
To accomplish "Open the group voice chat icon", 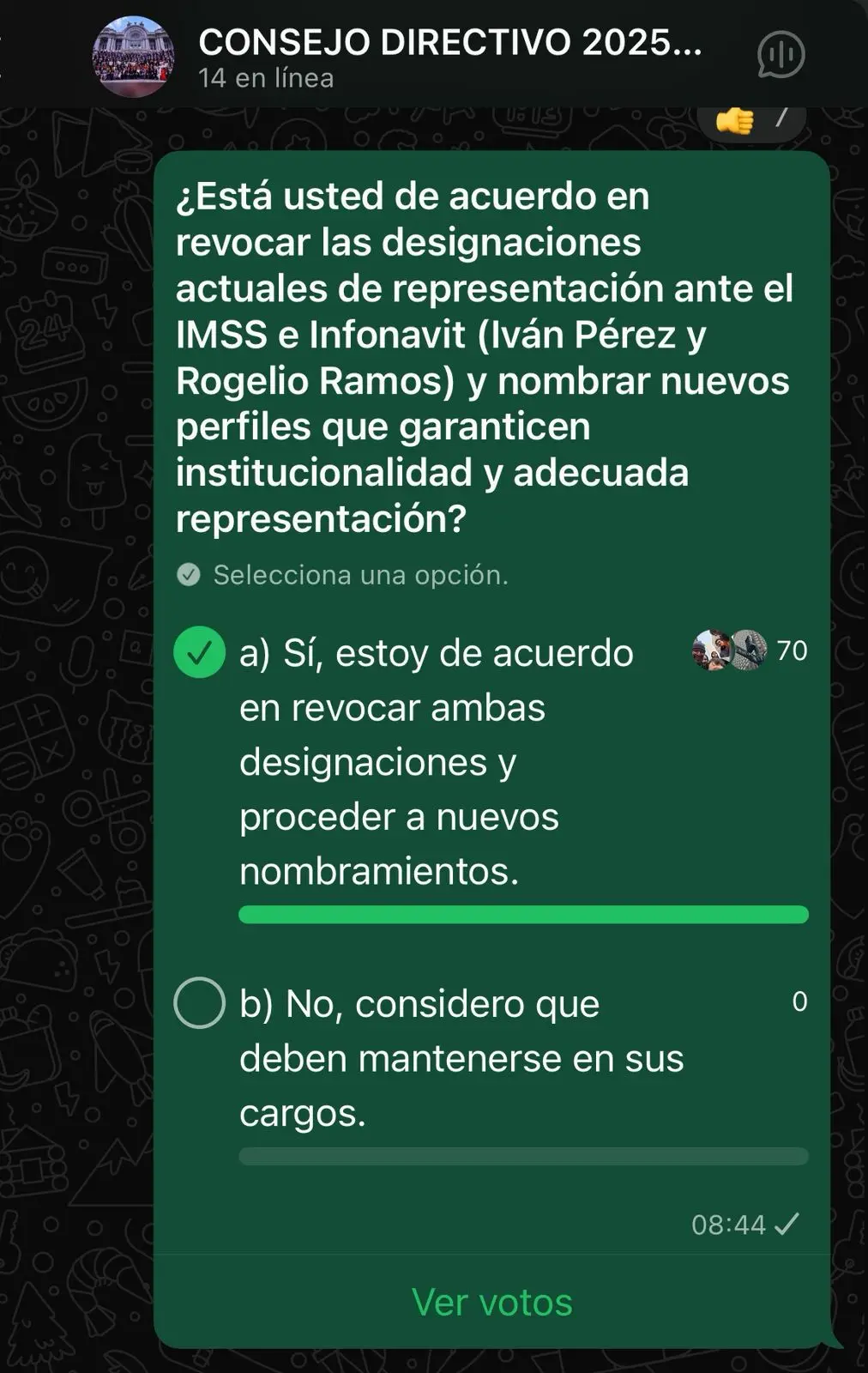I will click(x=781, y=55).
